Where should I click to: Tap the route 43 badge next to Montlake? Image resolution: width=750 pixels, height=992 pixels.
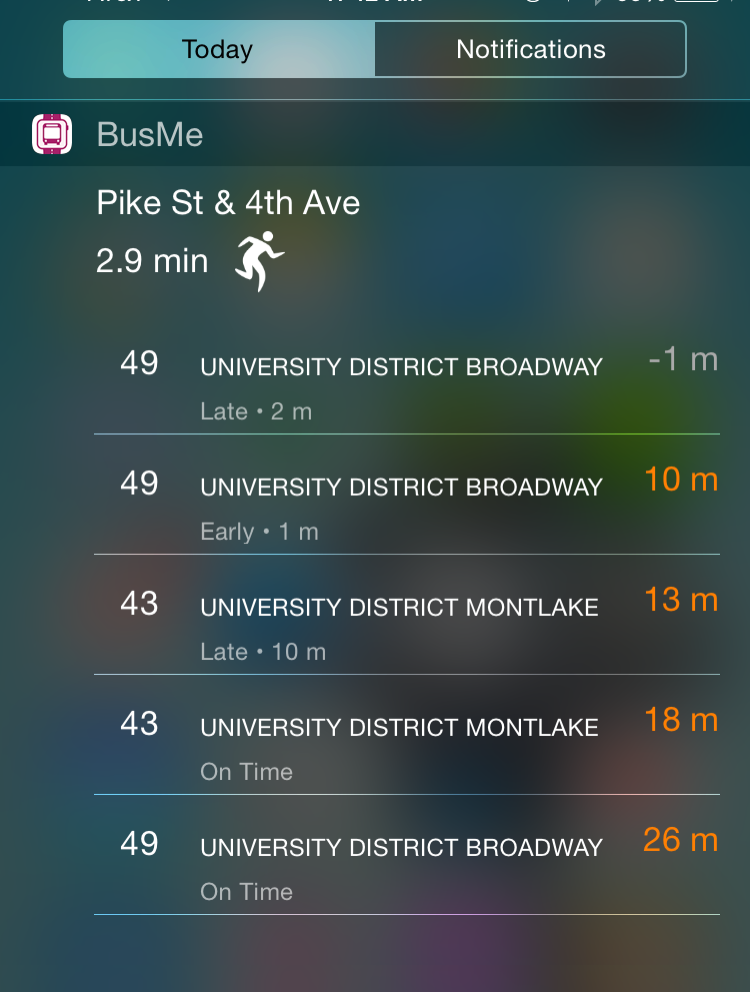point(140,603)
